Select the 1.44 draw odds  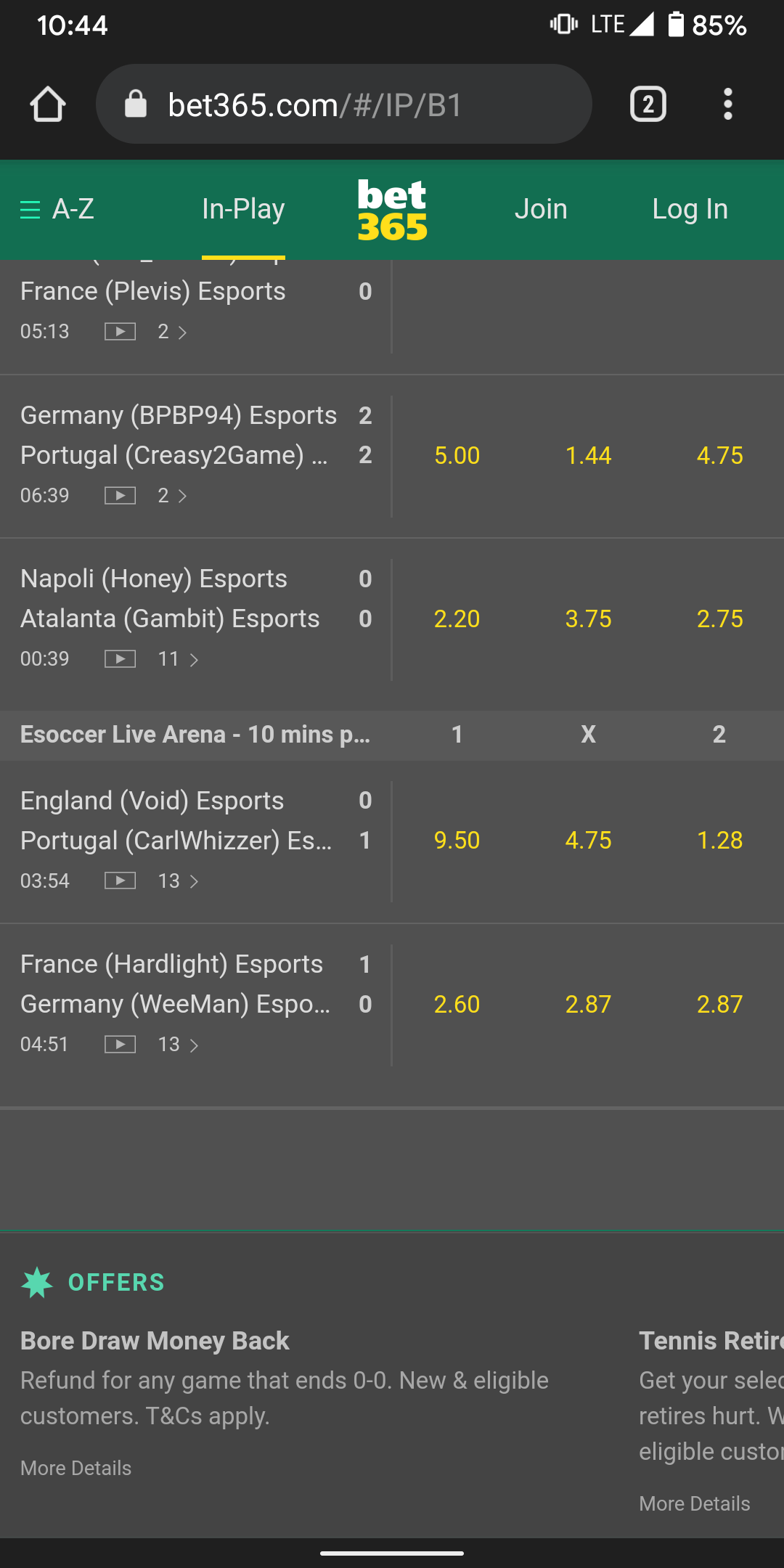(588, 456)
